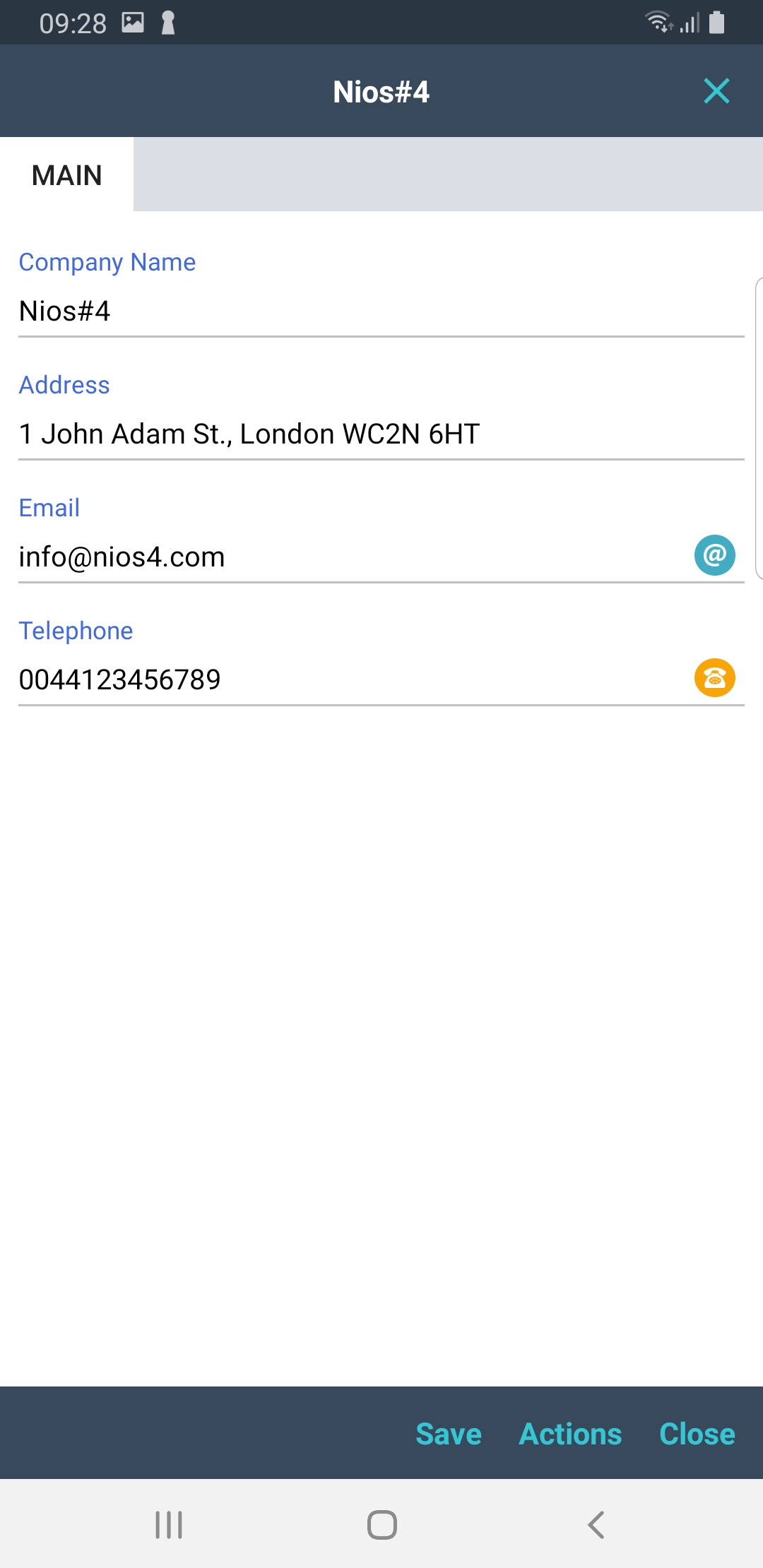Image resolution: width=763 pixels, height=1568 pixels.
Task: Go to the home screen
Action: click(381, 1525)
